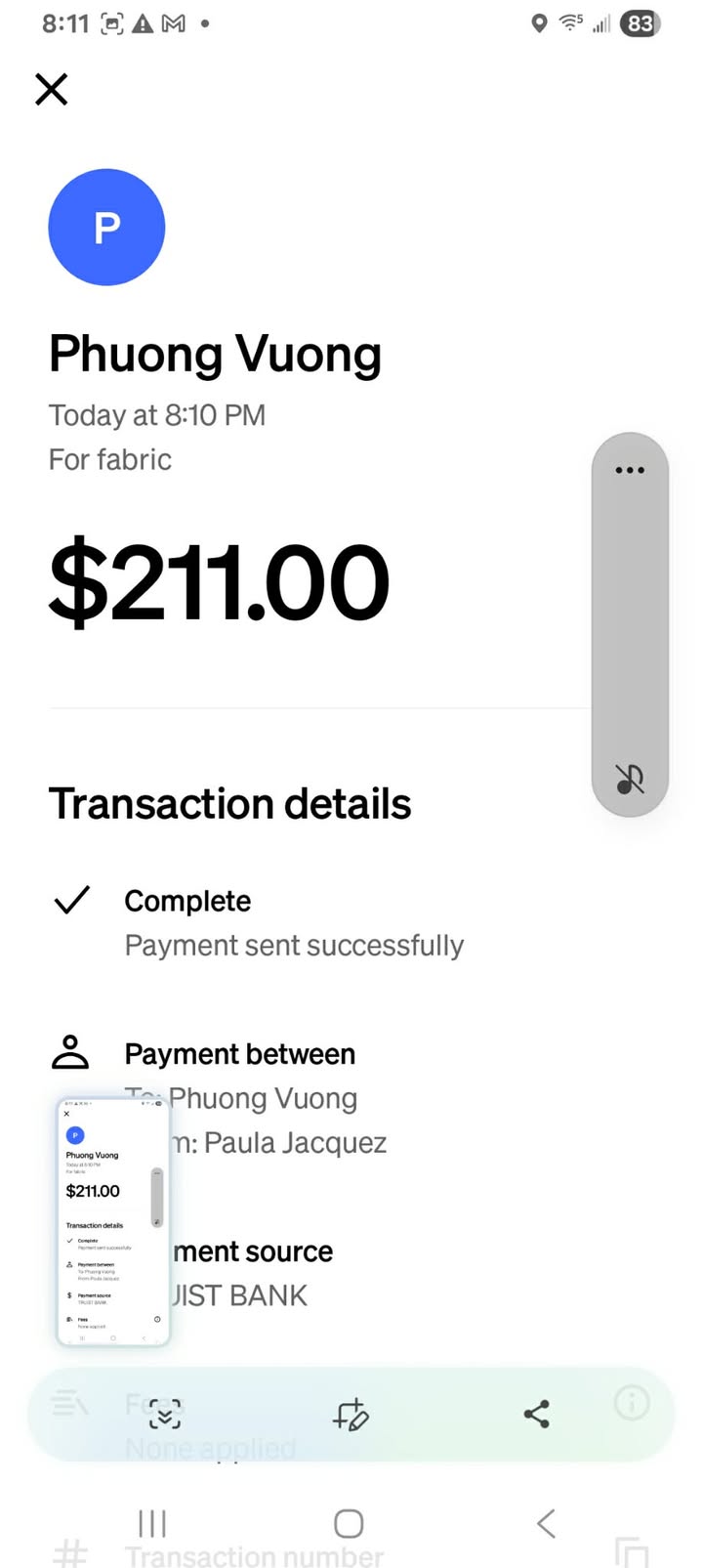This screenshot has width=703, height=1568.
Task: Go back using the system back button
Action: click(x=546, y=1523)
